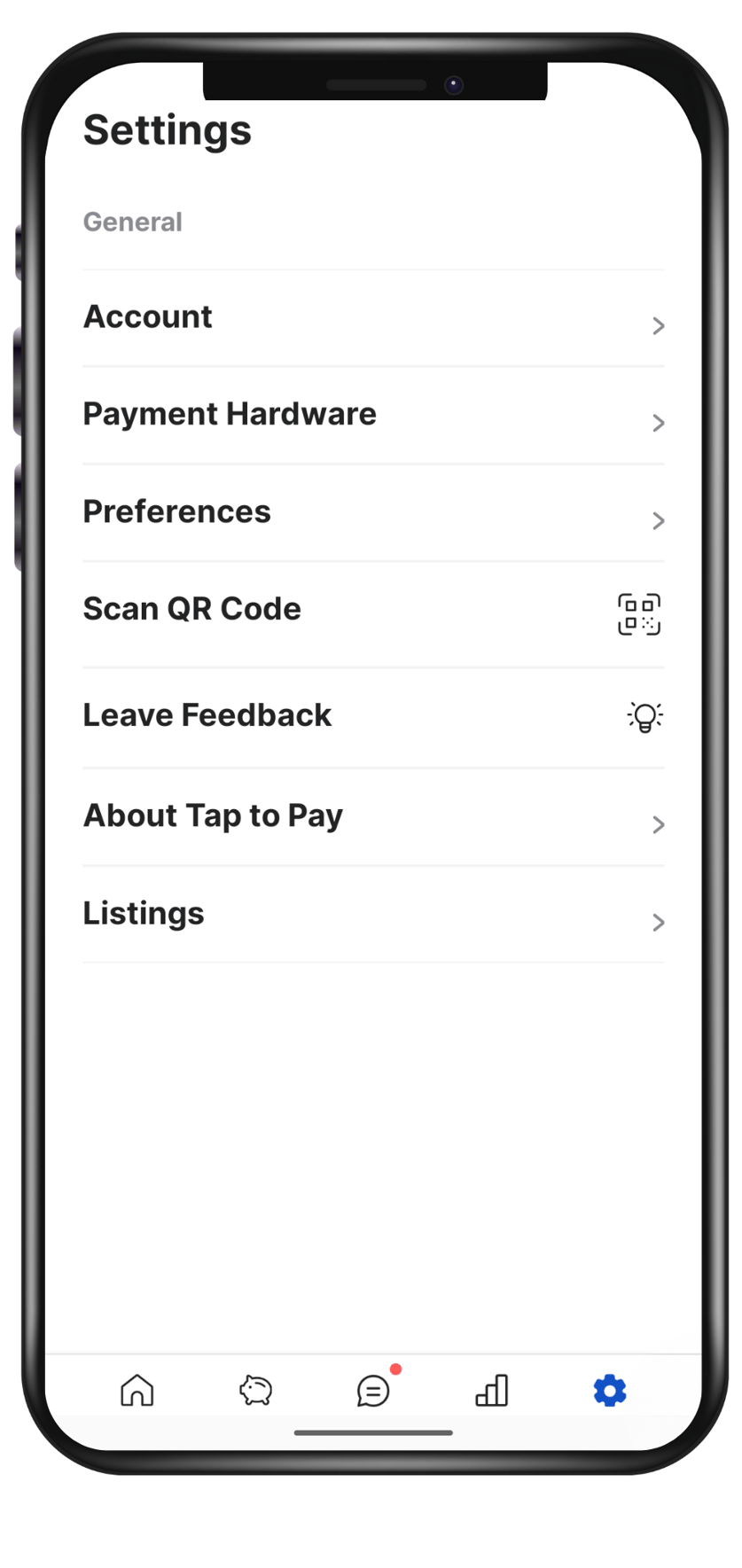Open the chat bubble with red notification dot
Screen dimensions: 742x1568
373,1392
